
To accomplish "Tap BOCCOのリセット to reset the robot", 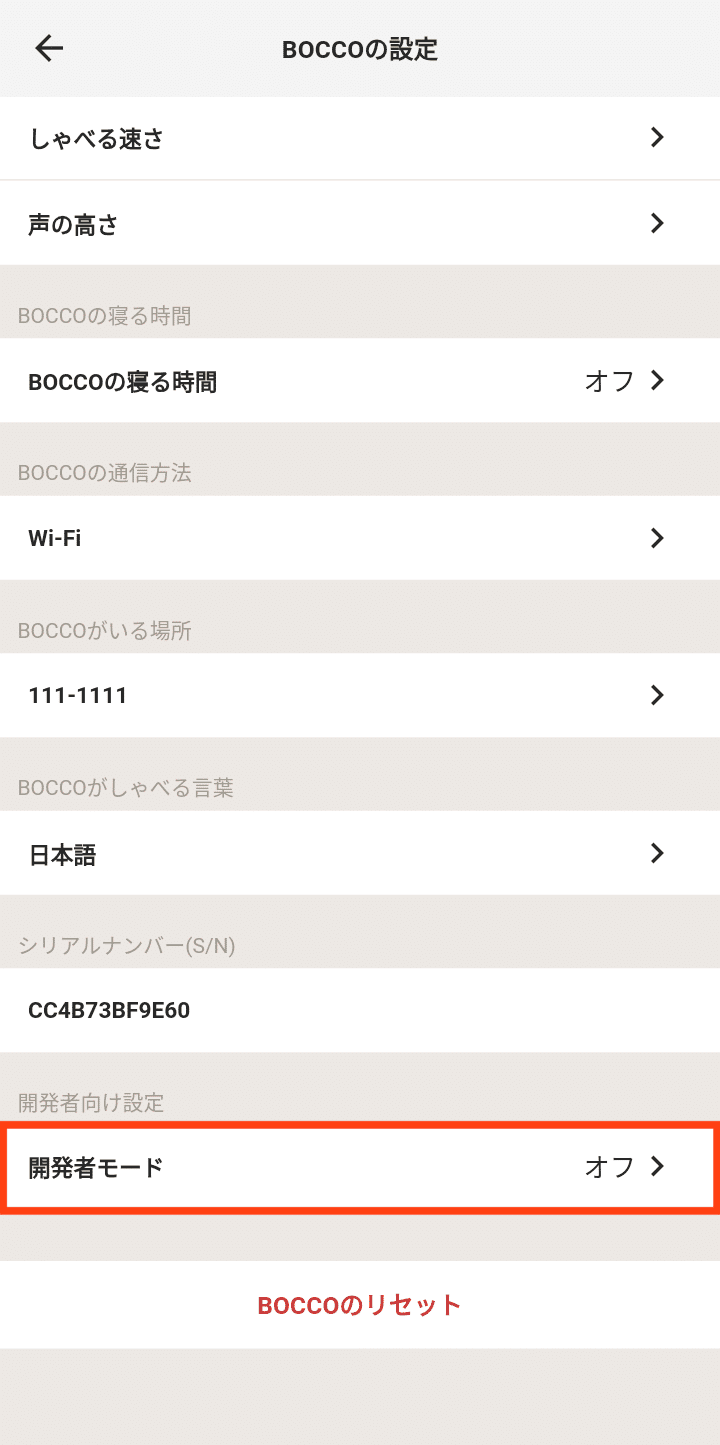I will (360, 1305).
